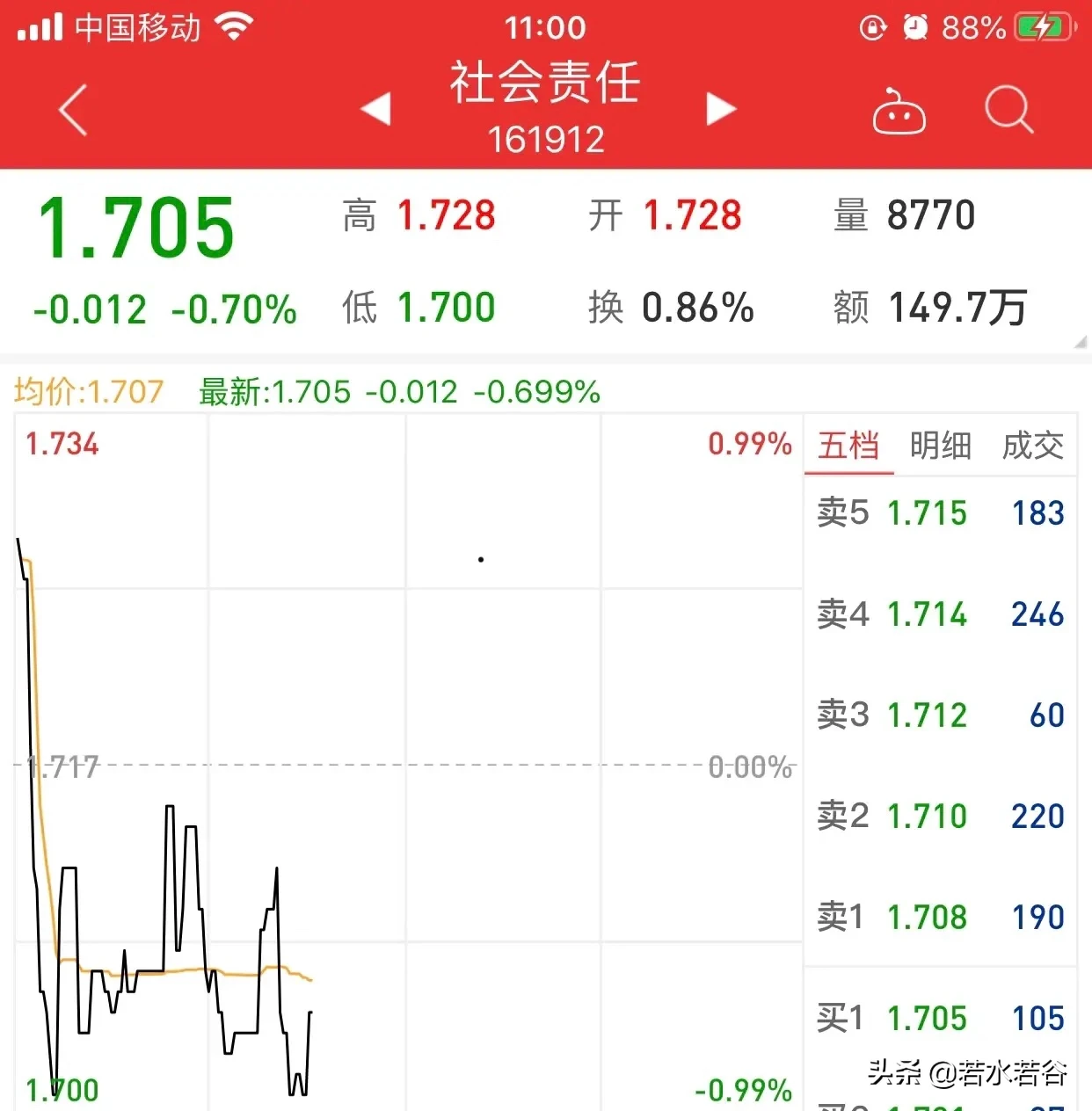Switch to the 成交 tab

tap(1032, 446)
